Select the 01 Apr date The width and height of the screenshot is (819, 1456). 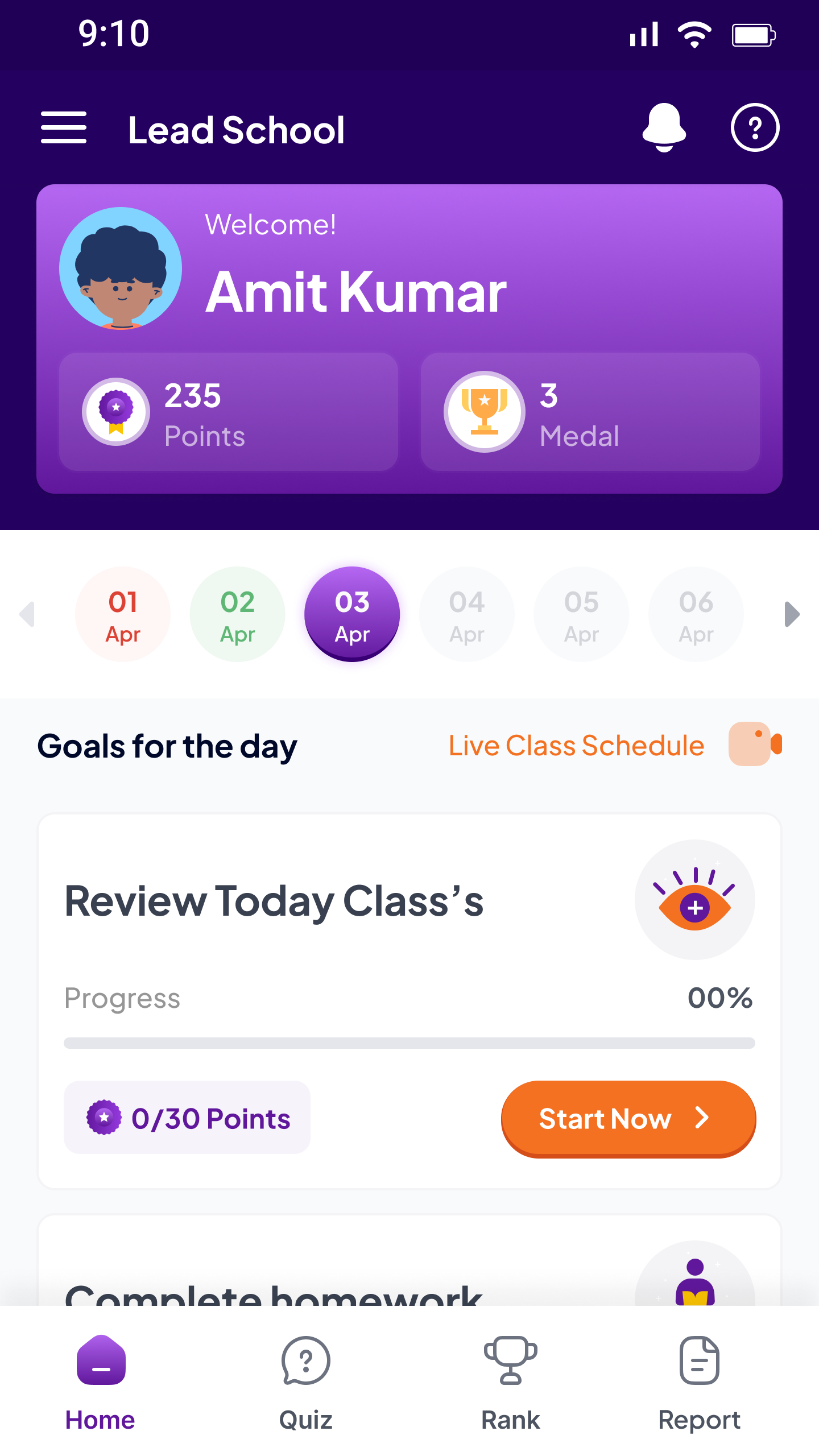click(123, 614)
